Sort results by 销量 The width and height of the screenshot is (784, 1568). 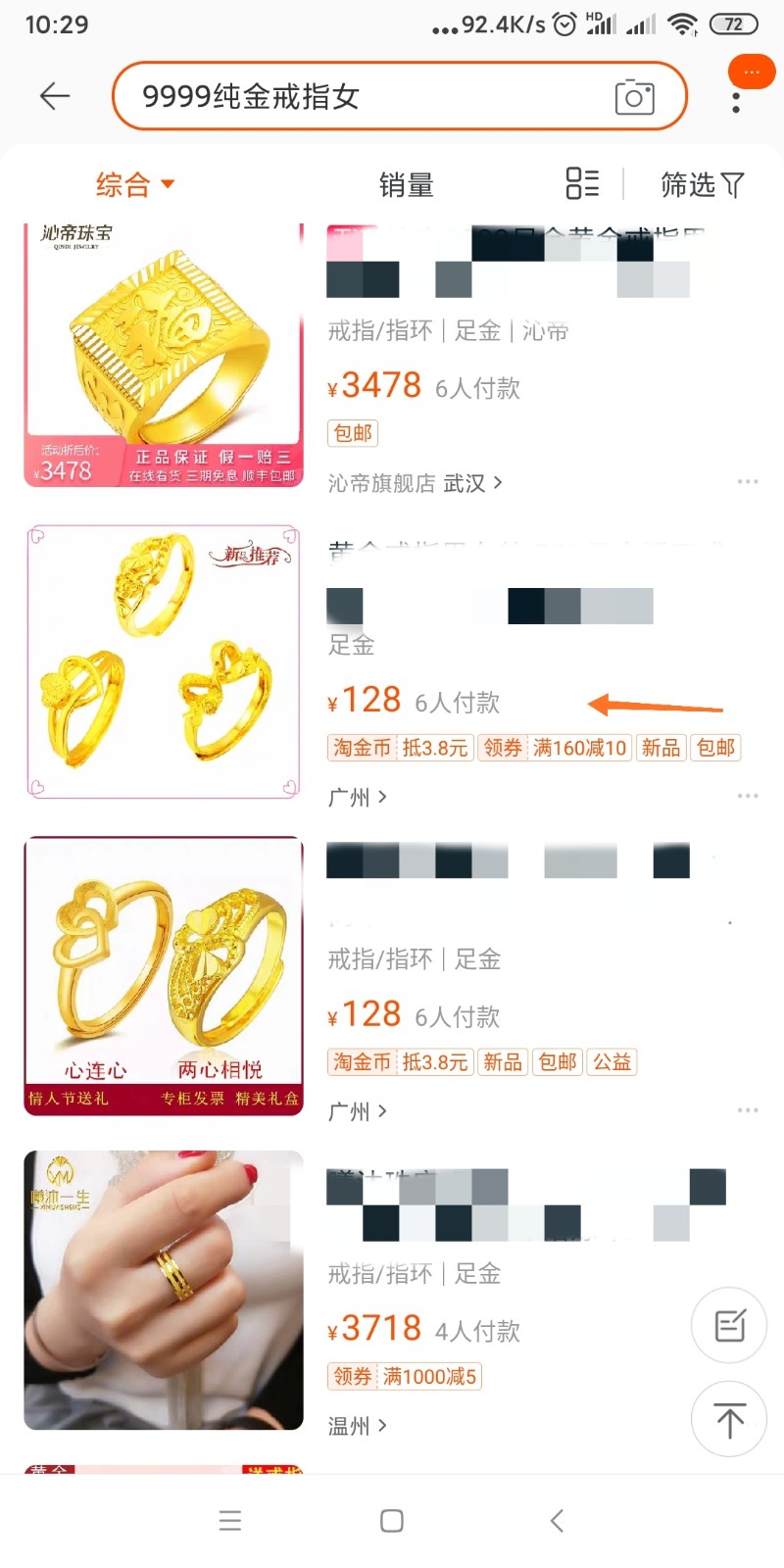coord(406,184)
